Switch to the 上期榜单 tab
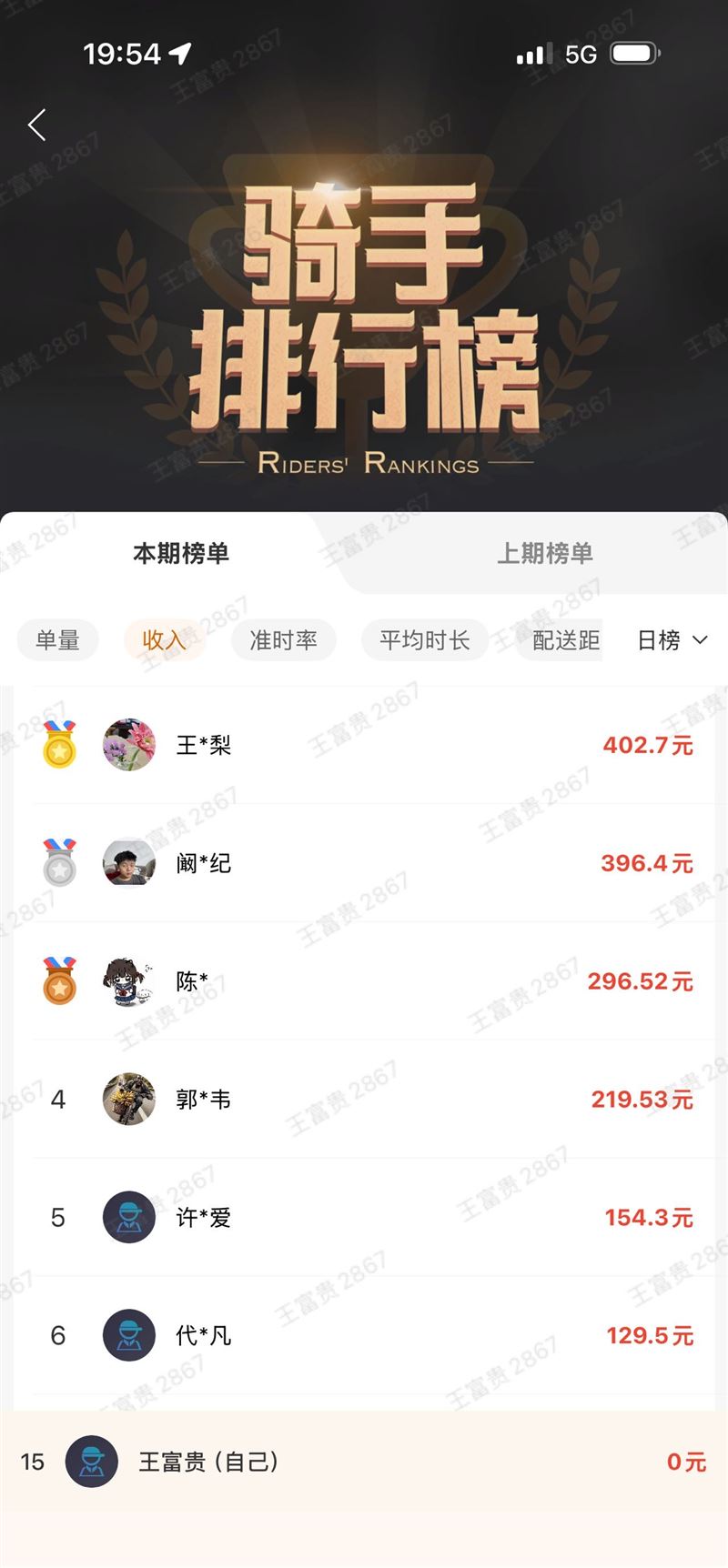This screenshot has height=1568, width=728. (544, 553)
